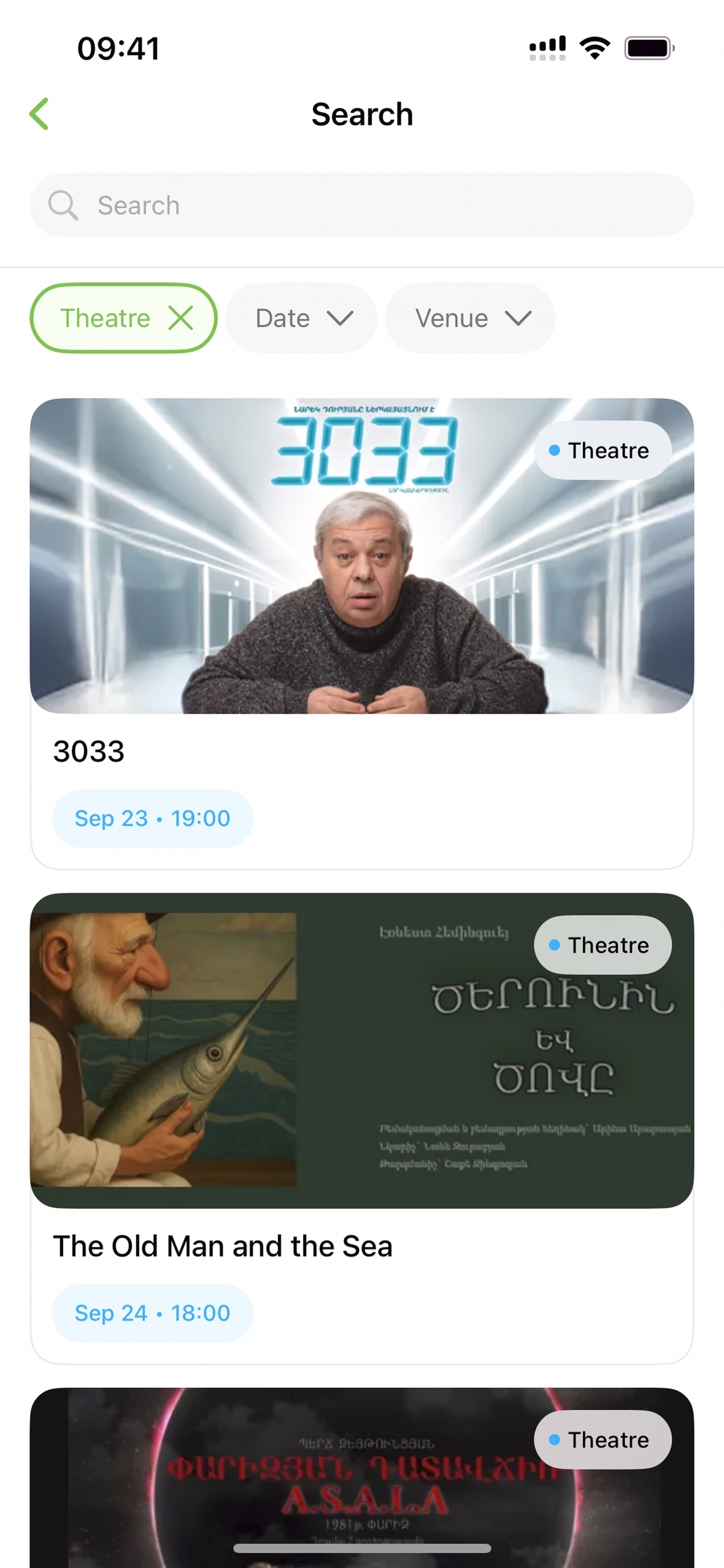Open The Old Man and the Sea event
Image resolution: width=724 pixels, height=1568 pixels.
[x=362, y=1127]
